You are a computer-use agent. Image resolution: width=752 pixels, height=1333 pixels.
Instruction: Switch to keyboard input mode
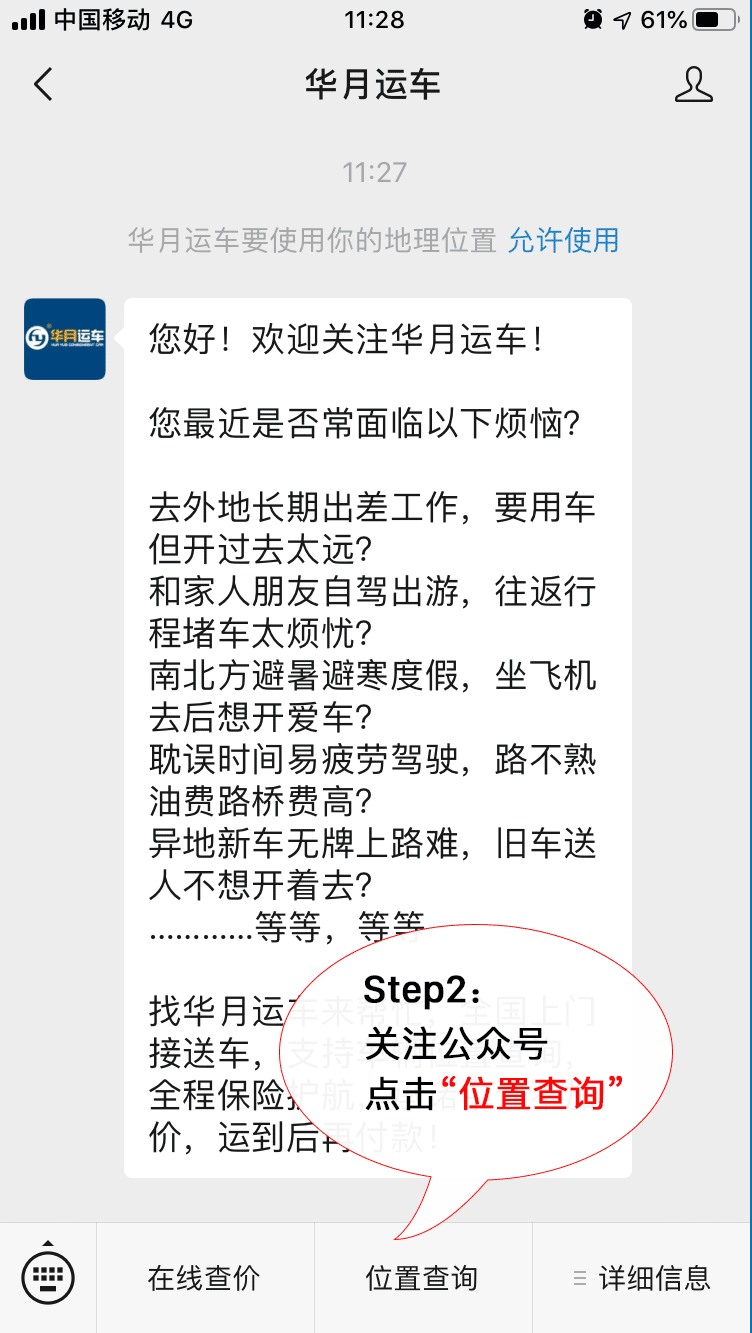48,1277
